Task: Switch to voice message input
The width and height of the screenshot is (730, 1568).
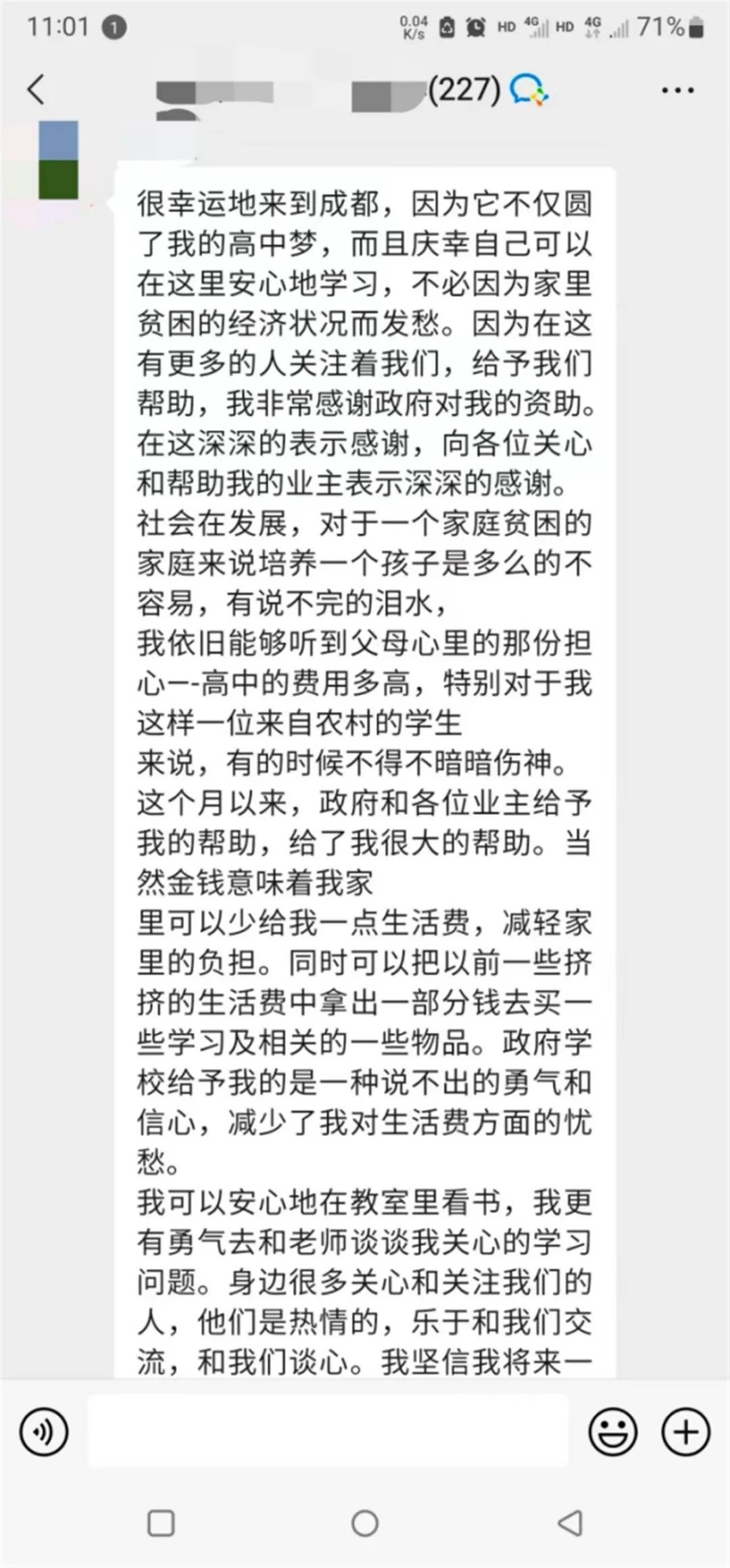Action: pos(44,1431)
